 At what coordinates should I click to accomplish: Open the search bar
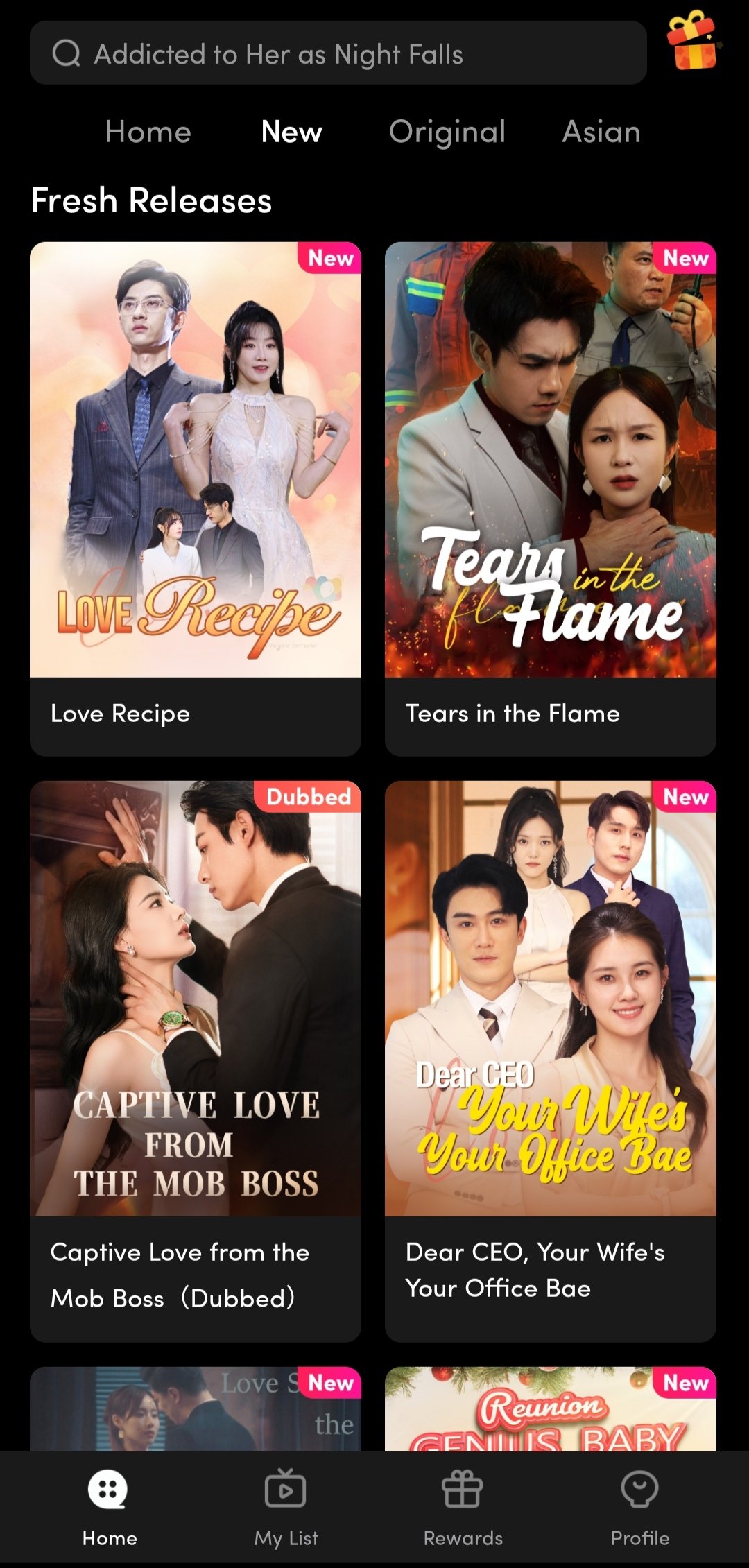(x=338, y=53)
